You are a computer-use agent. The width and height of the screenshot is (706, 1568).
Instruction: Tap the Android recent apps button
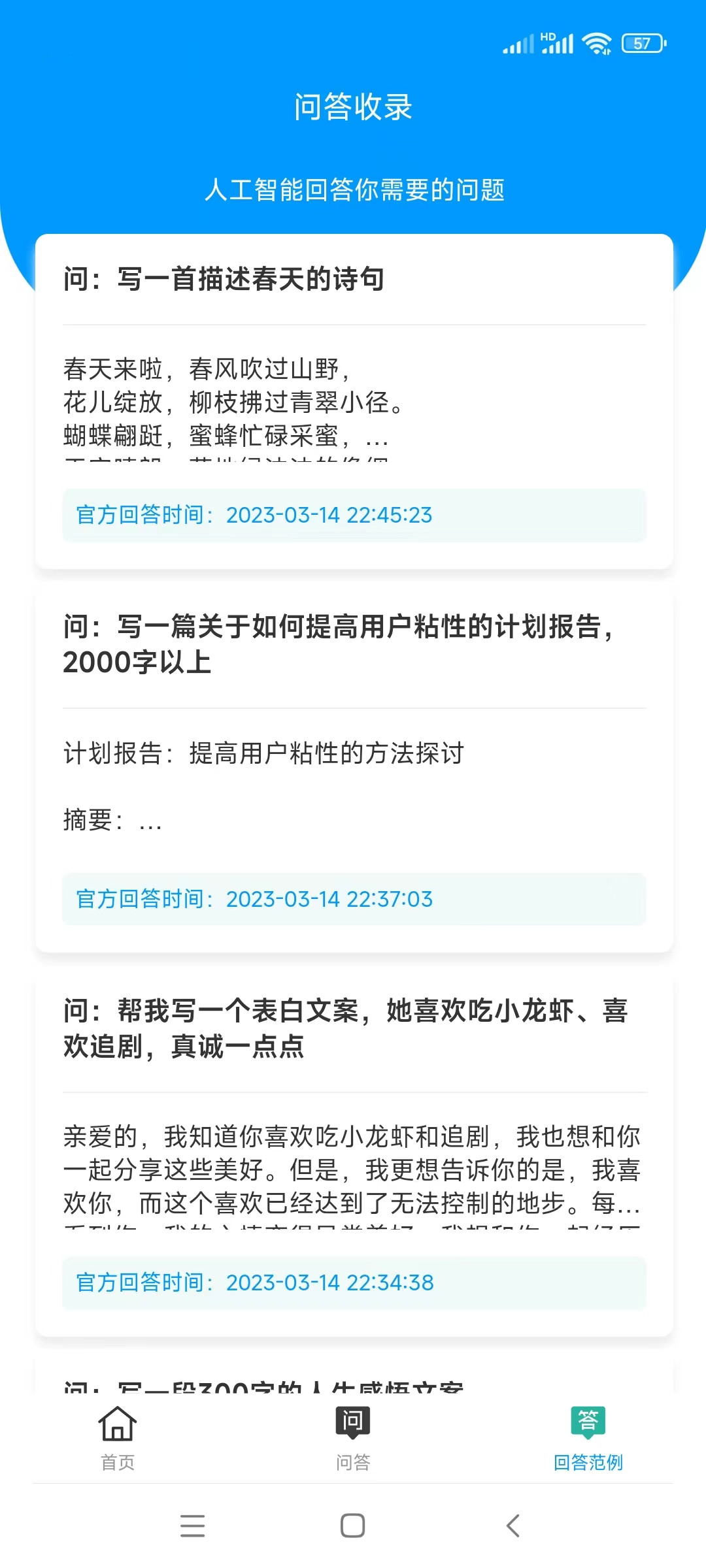click(x=192, y=1526)
